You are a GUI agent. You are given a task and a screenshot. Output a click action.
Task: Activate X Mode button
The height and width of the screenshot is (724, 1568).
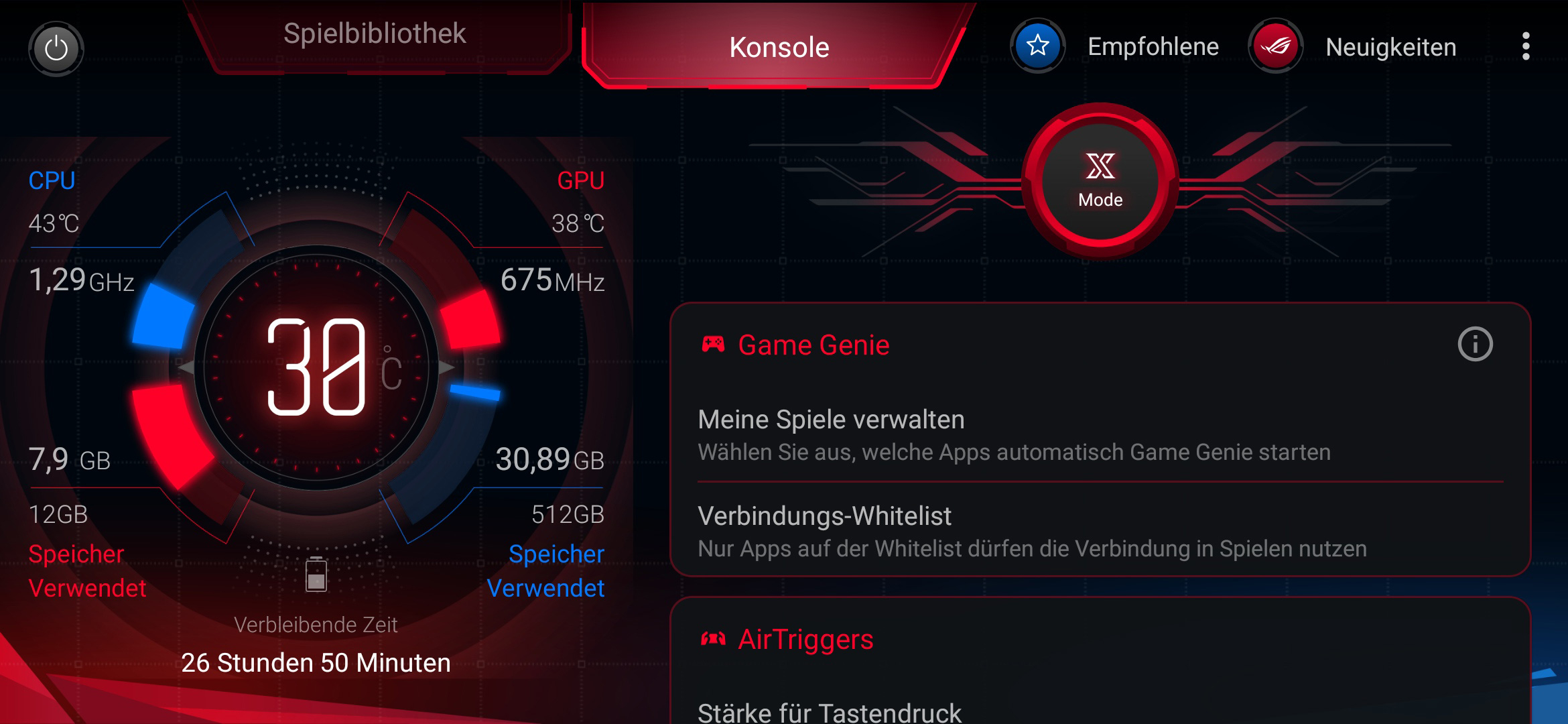click(x=1100, y=181)
